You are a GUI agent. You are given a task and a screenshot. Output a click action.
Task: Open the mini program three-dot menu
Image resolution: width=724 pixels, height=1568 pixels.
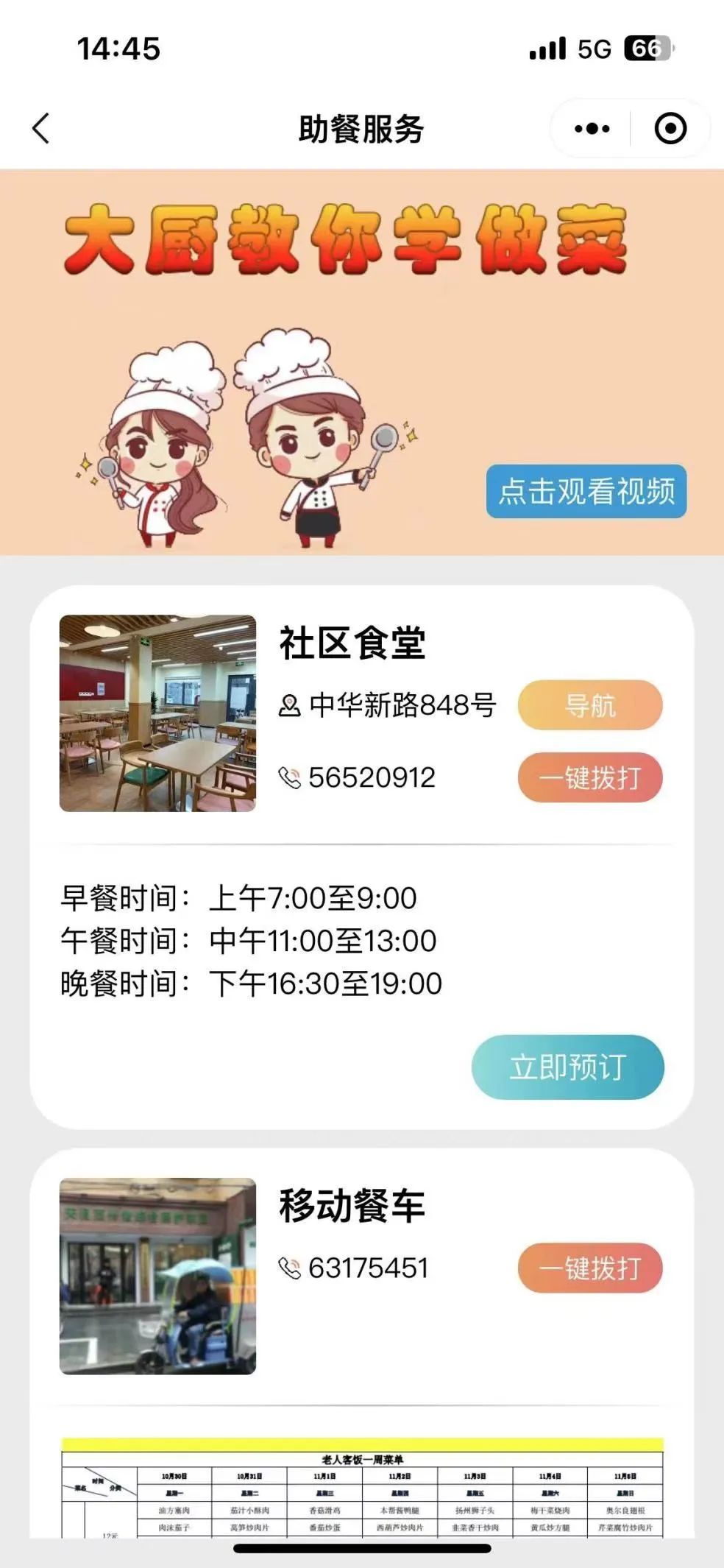(592, 129)
